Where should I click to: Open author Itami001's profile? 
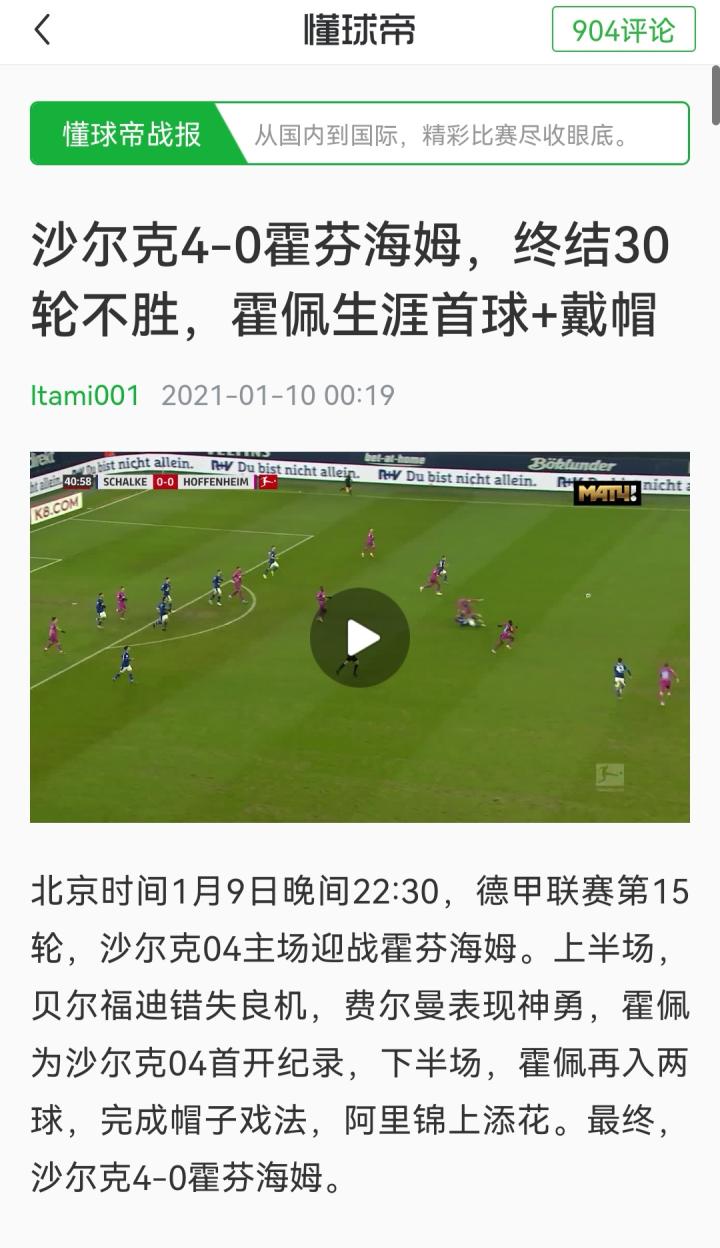pos(85,395)
